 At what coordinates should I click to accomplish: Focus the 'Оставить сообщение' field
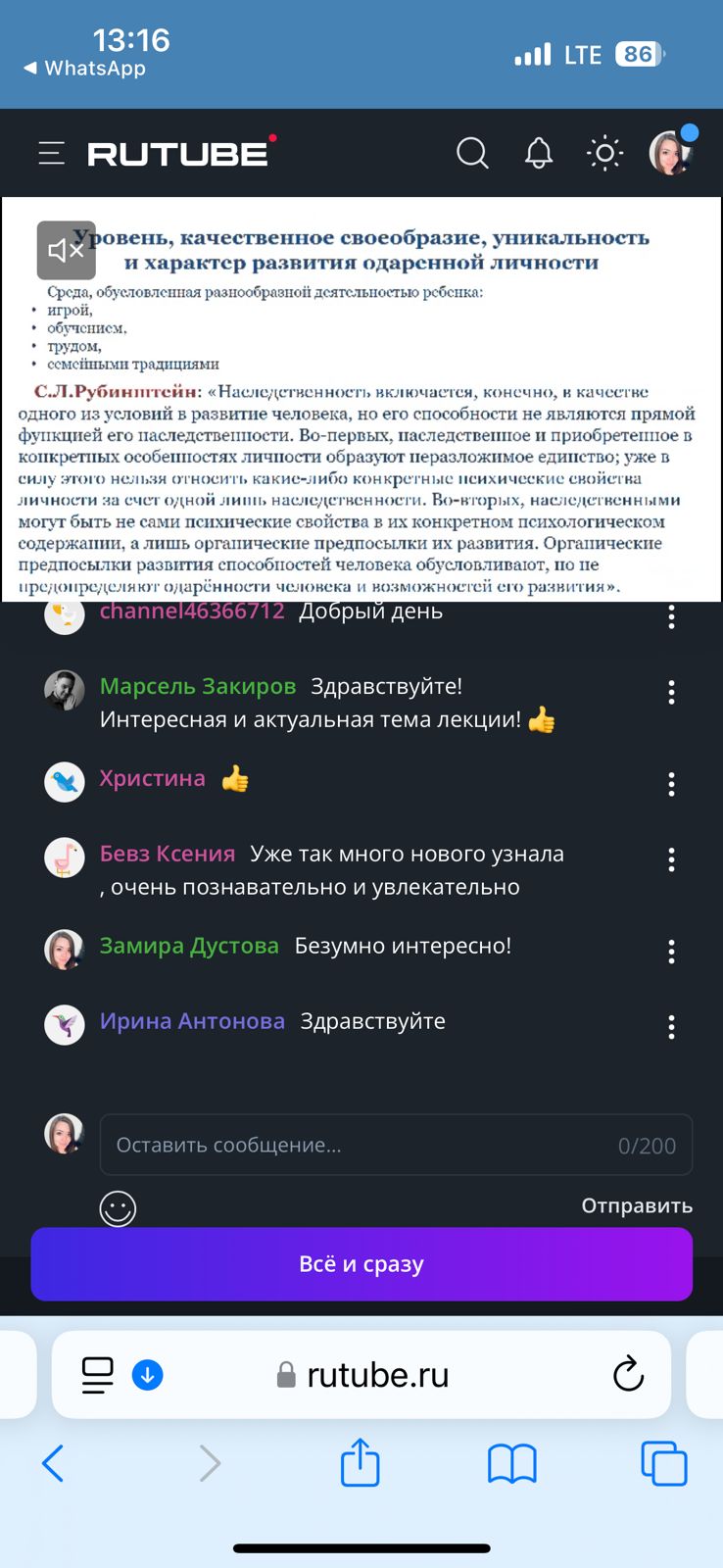click(x=362, y=1145)
